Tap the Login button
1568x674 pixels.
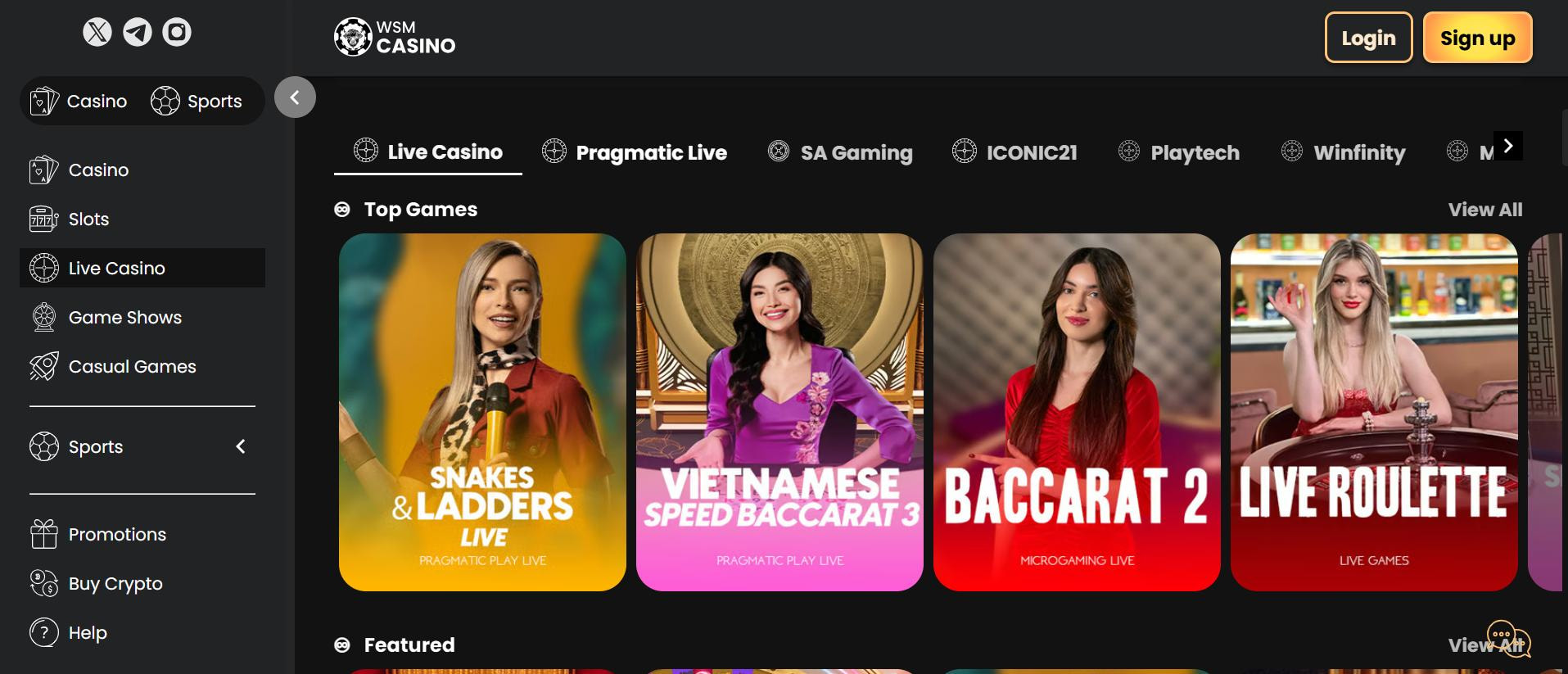pyautogui.click(x=1368, y=38)
